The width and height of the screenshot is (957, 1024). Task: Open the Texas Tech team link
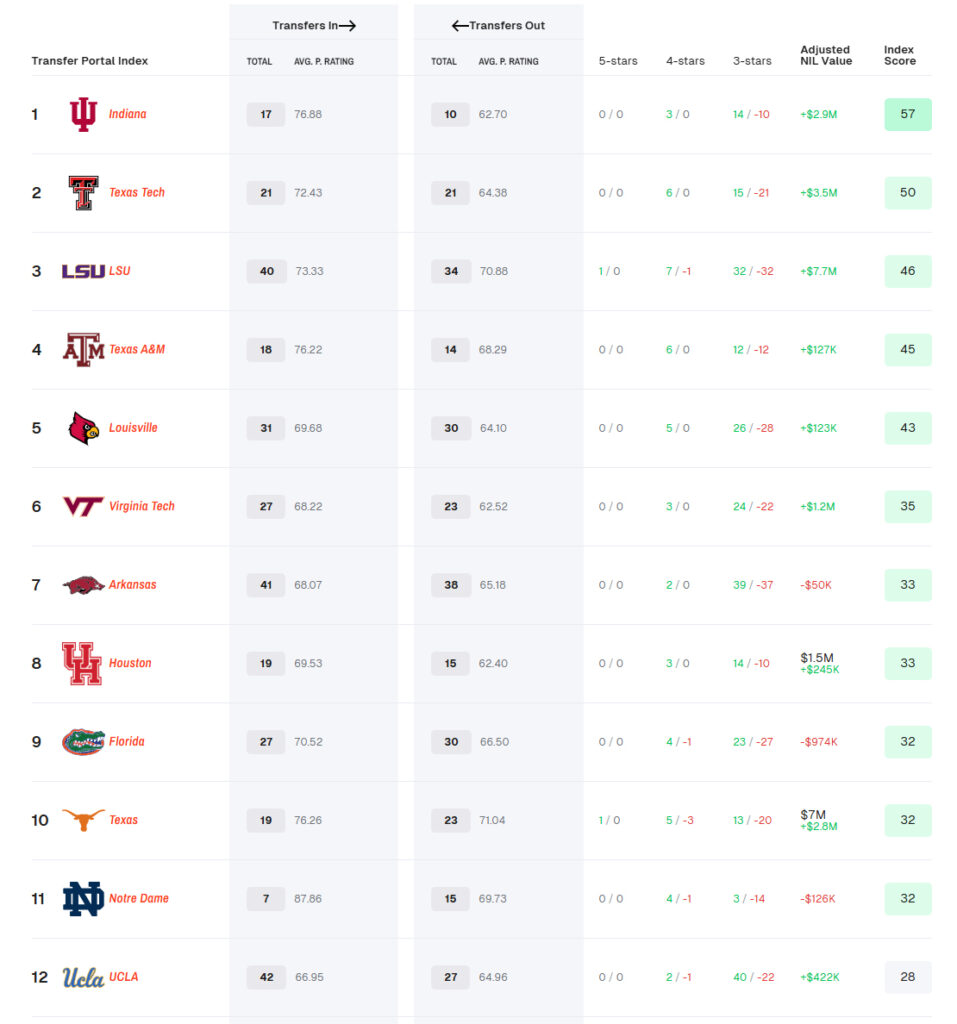136,192
